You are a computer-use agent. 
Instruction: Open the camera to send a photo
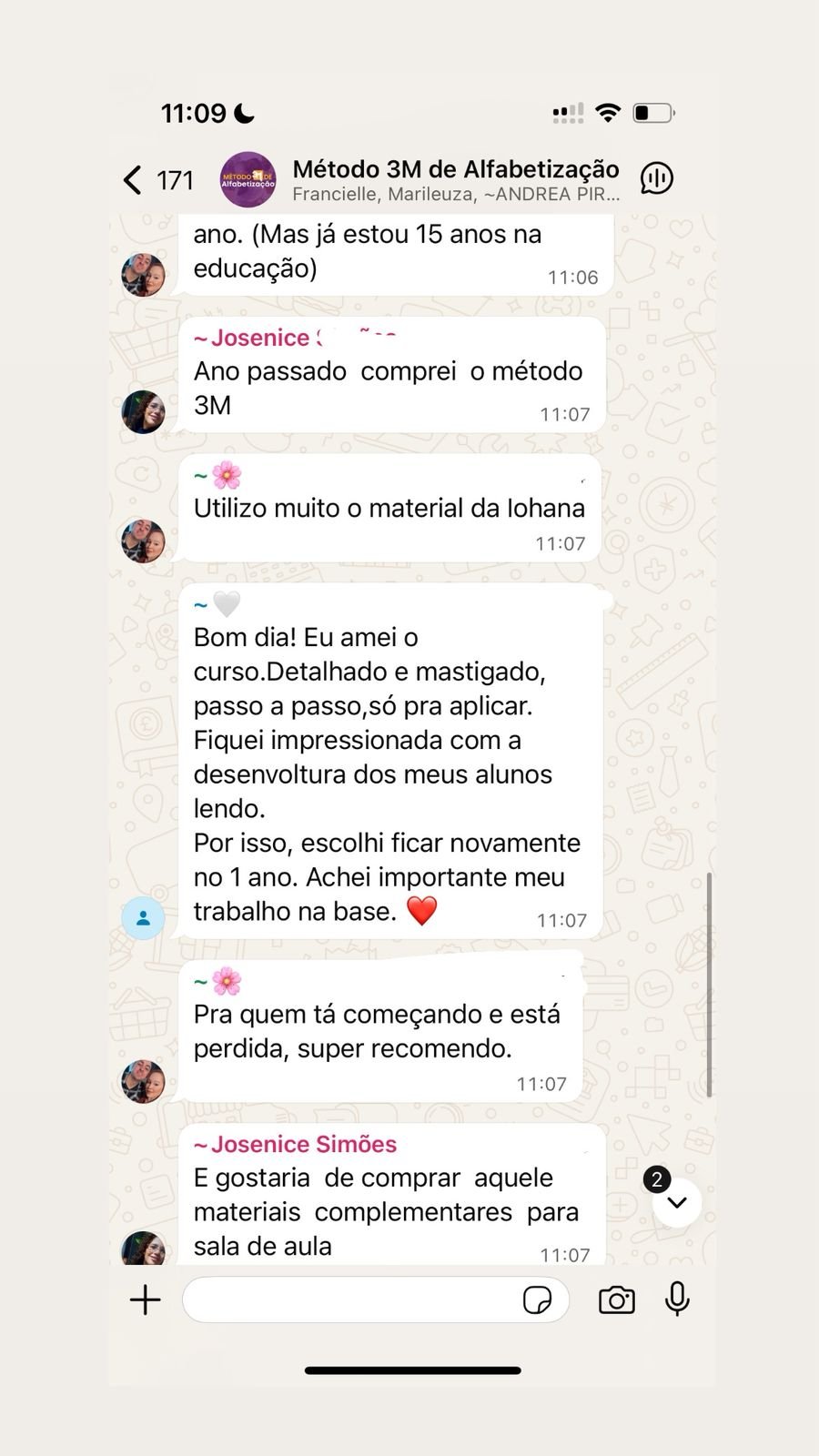616,1299
